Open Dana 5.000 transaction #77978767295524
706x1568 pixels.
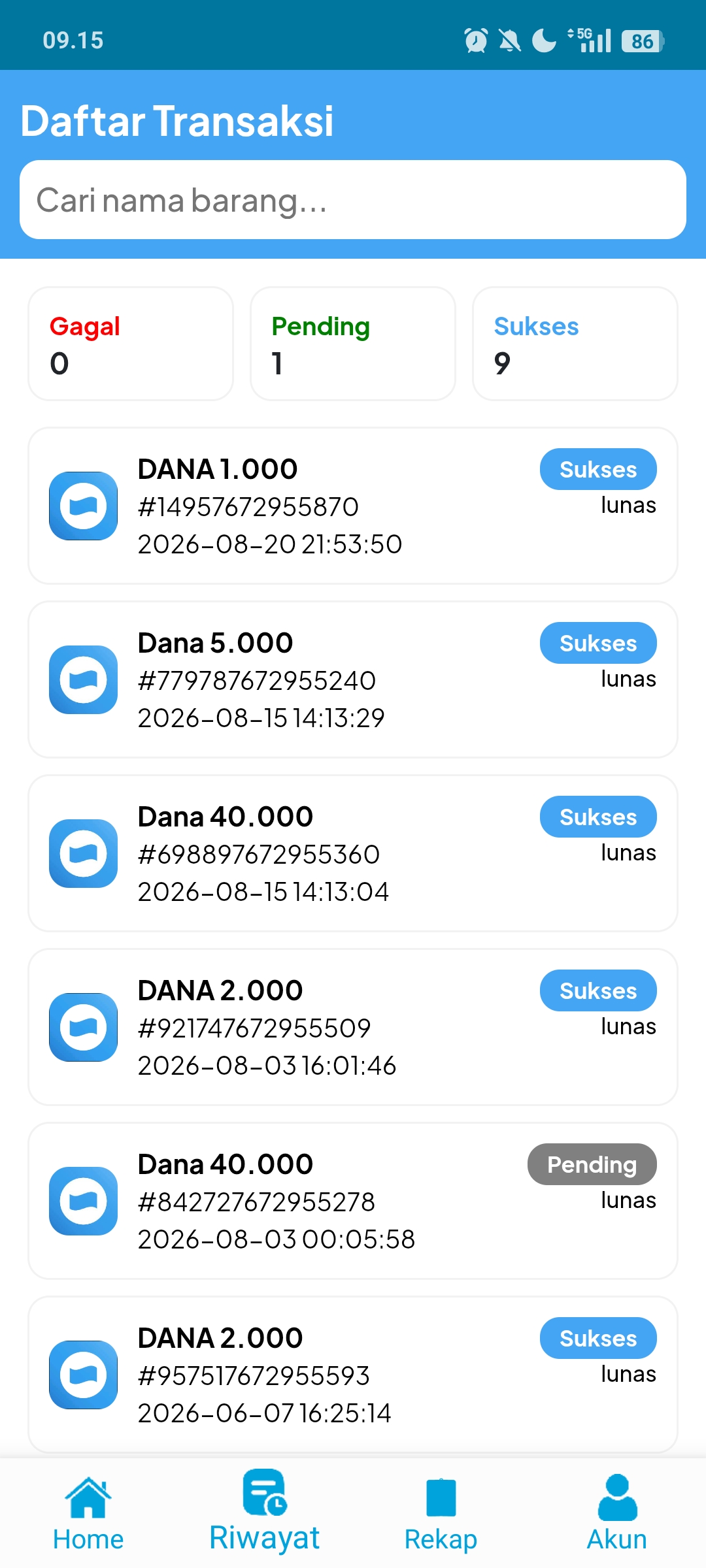[x=353, y=679]
